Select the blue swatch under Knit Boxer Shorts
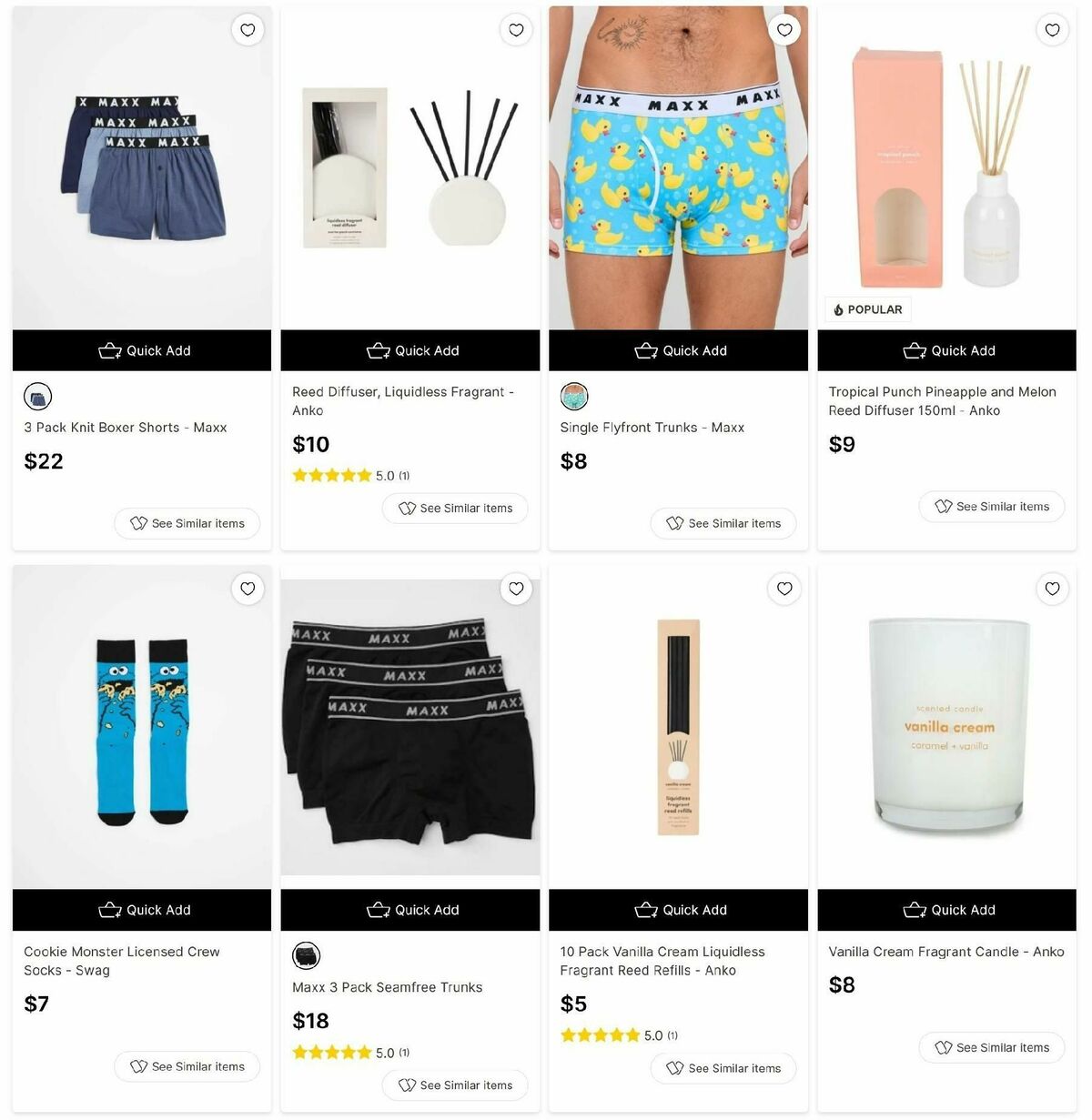This screenshot has height=1120, width=1092. pos(37,397)
